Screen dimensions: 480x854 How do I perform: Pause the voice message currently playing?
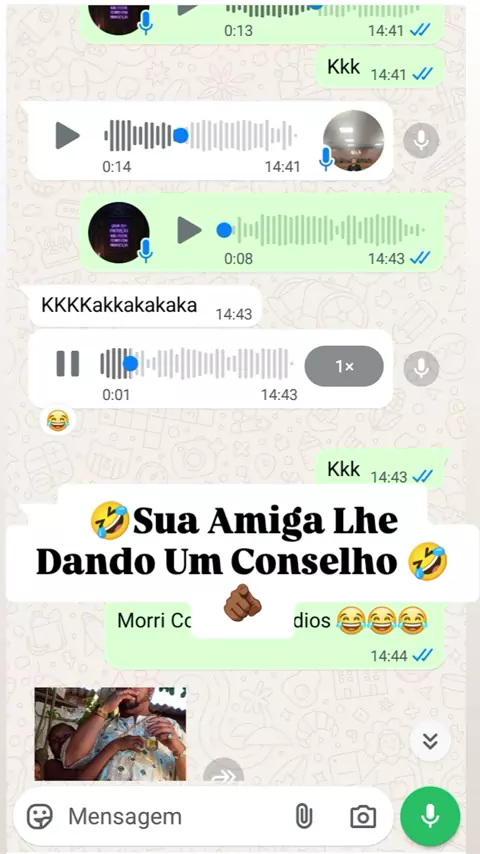tap(68, 363)
